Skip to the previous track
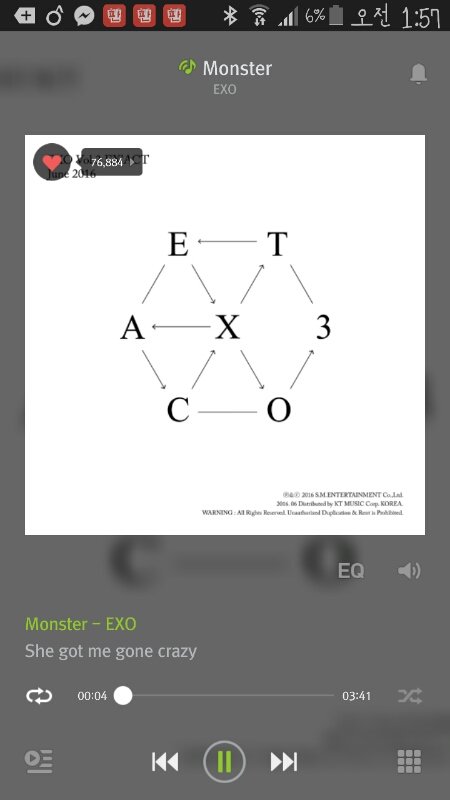Image resolution: width=450 pixels, height=800 pixels. click(165, 762)
